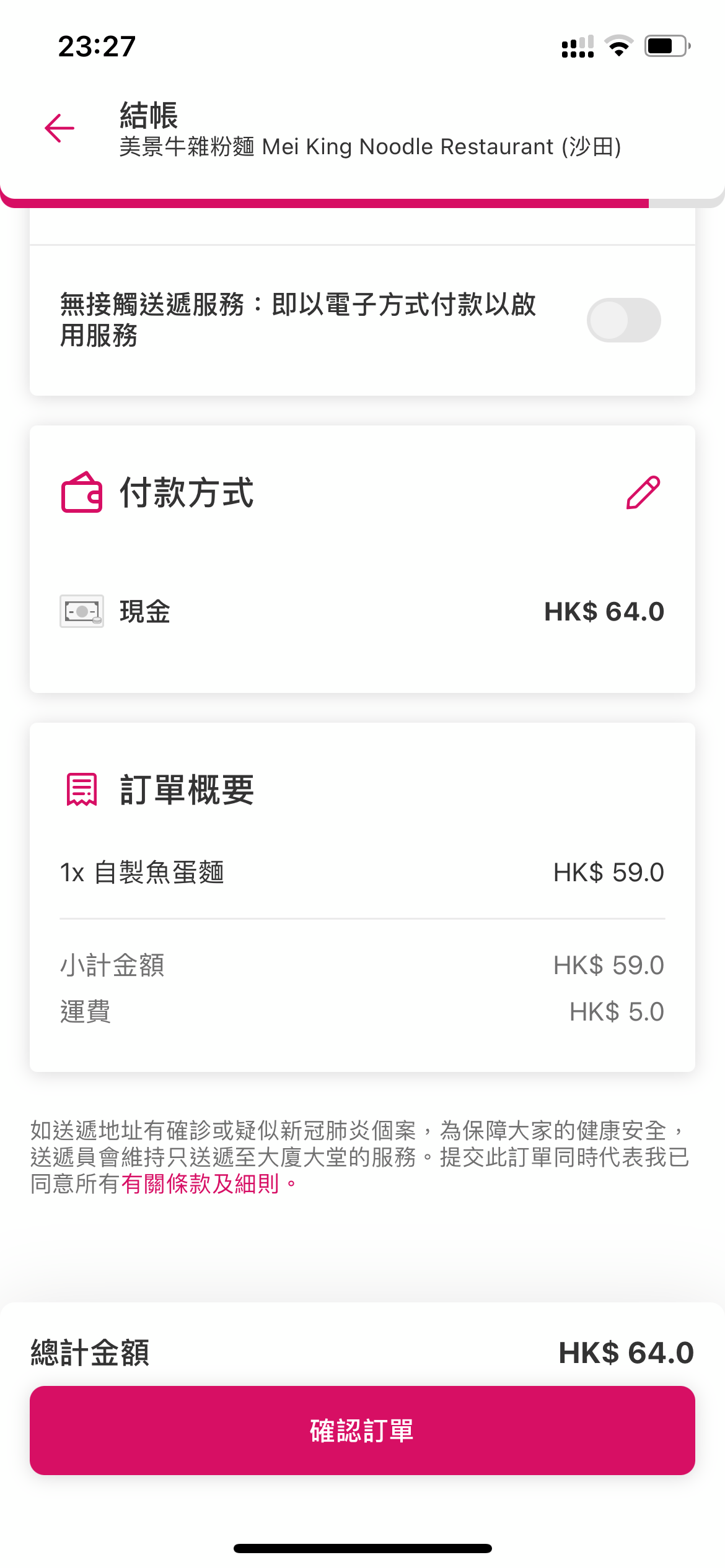Viewport: 725px width, 1568px height.
Task: Edit the payment method with the pencil icon
Action: click(643, 493)
